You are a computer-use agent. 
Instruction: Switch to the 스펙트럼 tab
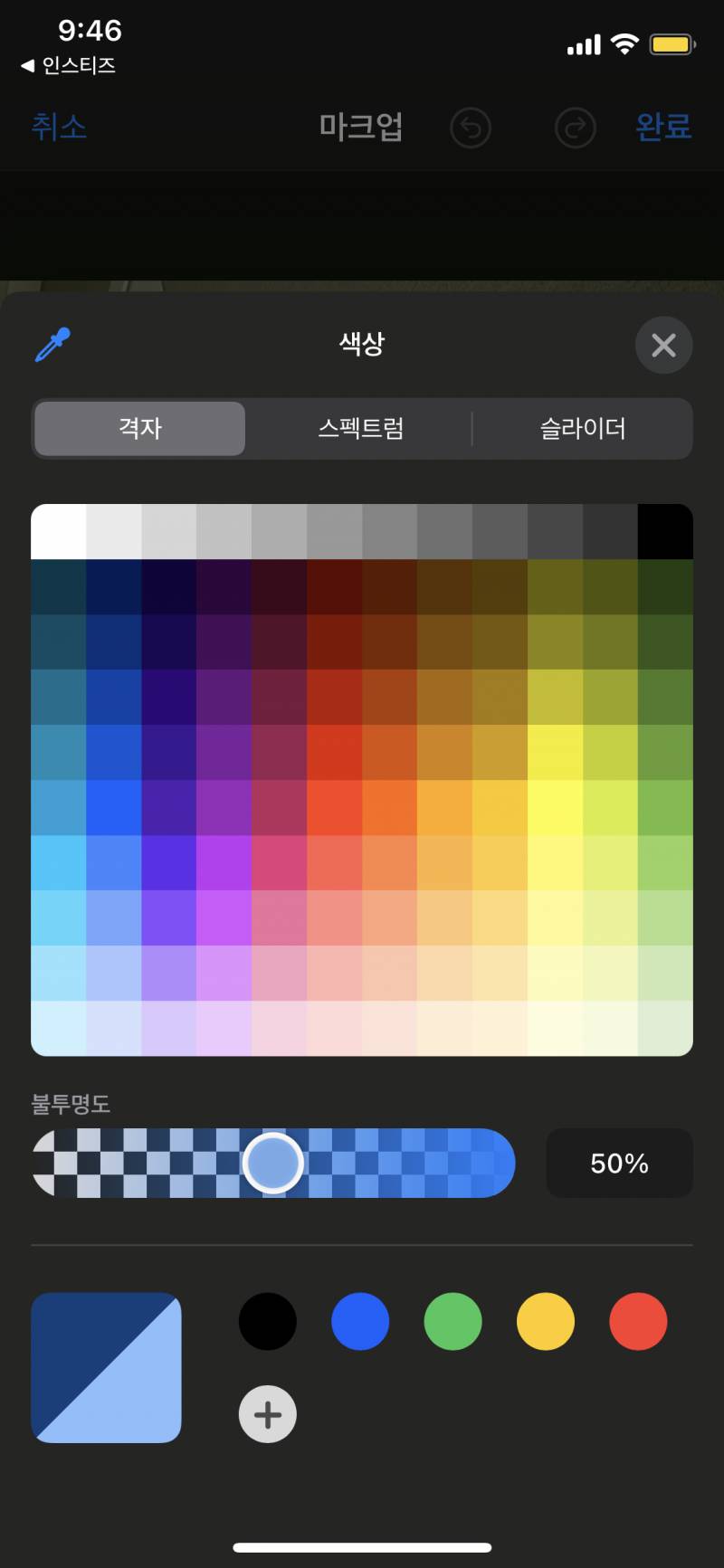(x=359, y=429)
